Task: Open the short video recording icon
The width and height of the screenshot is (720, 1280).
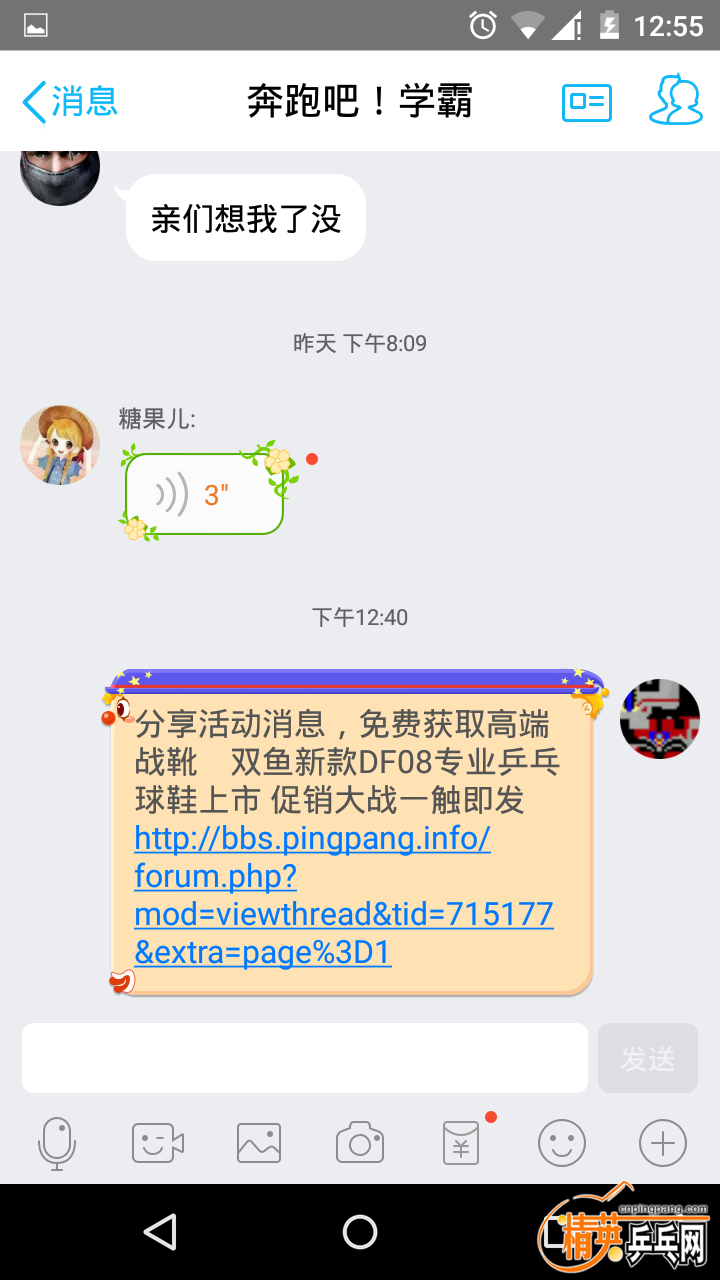Action: 158,1143
